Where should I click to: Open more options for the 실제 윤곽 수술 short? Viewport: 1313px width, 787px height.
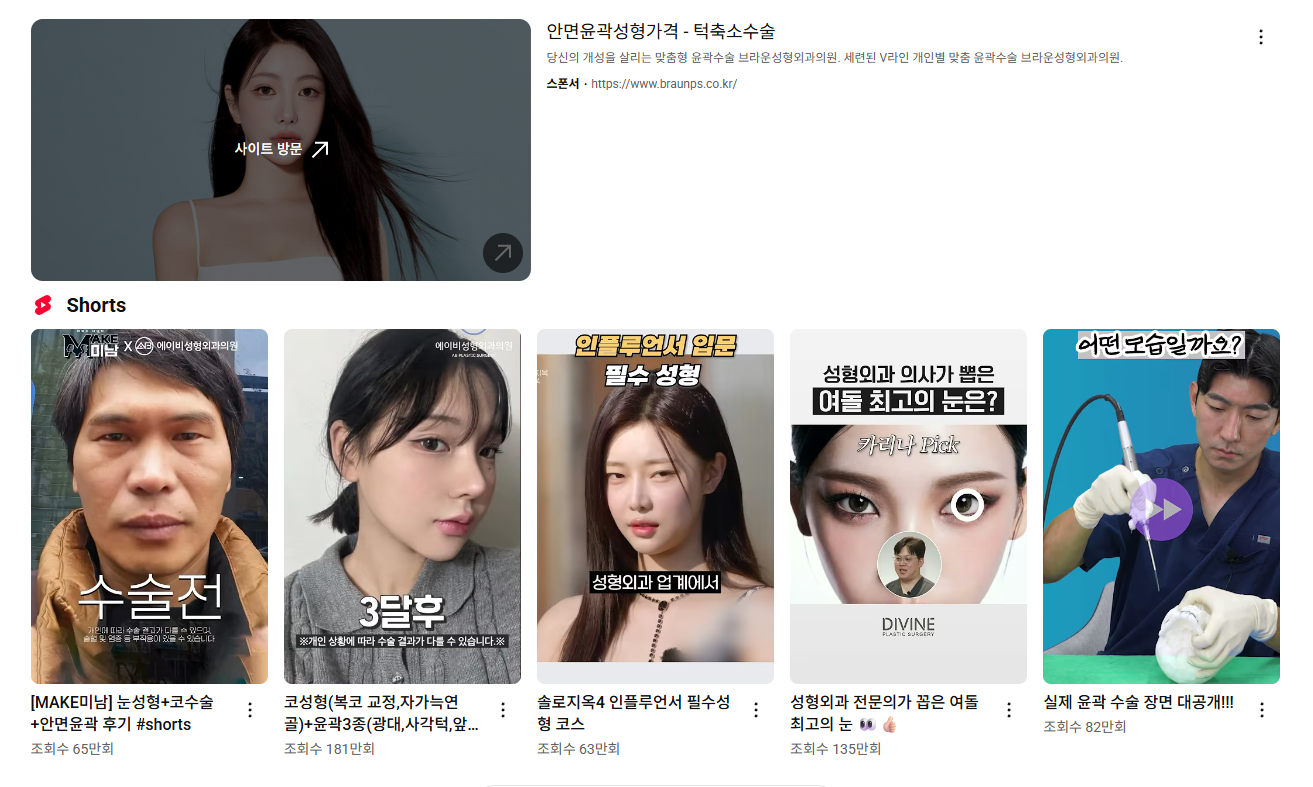point(1261,710)
